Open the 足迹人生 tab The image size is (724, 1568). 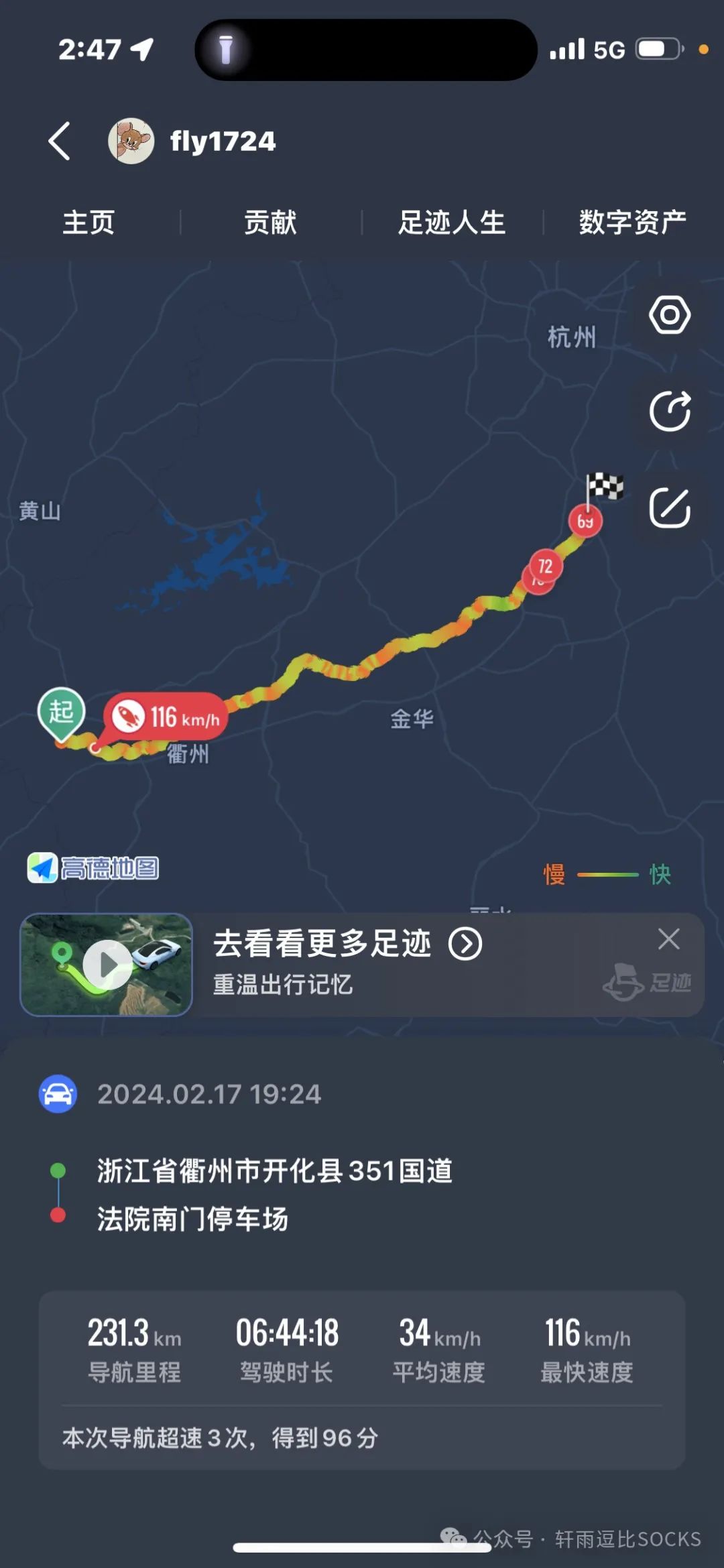click(x=452, y=223)
